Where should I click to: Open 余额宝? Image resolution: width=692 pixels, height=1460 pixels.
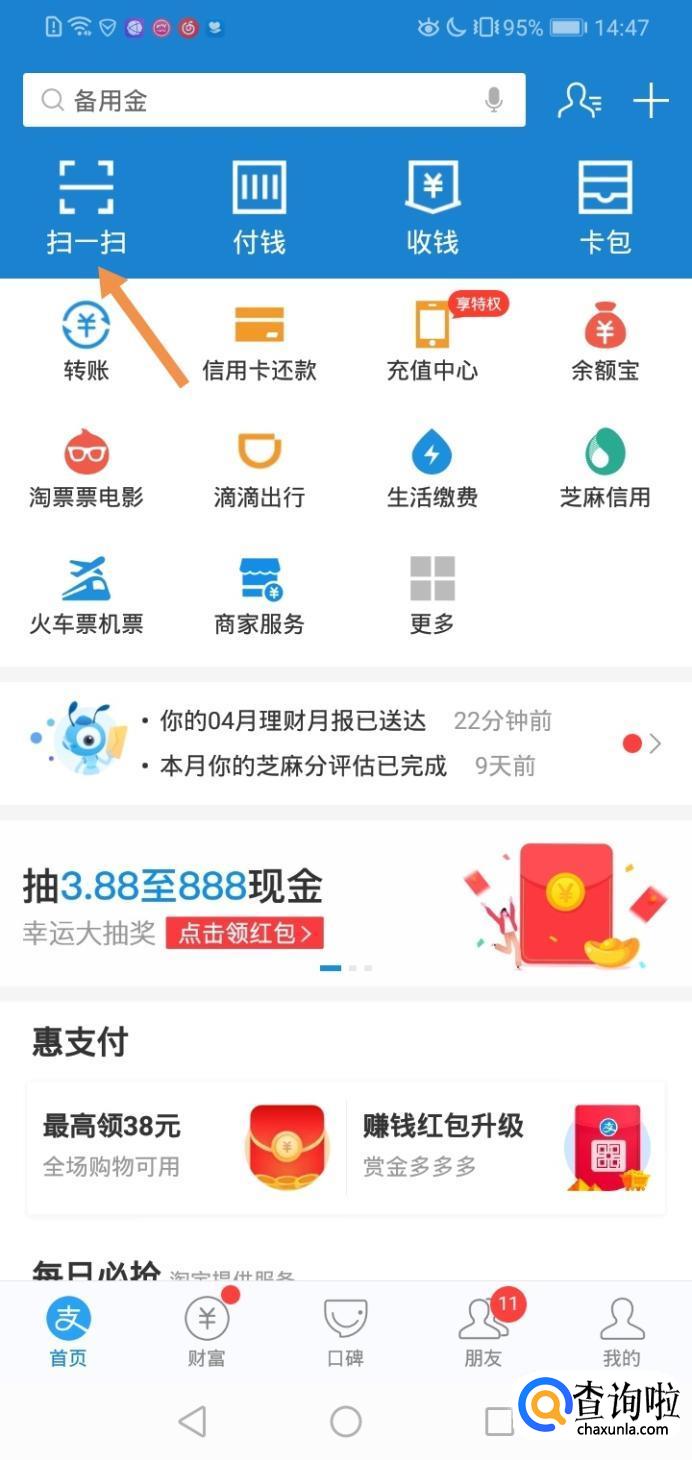[x=605, y=342]
